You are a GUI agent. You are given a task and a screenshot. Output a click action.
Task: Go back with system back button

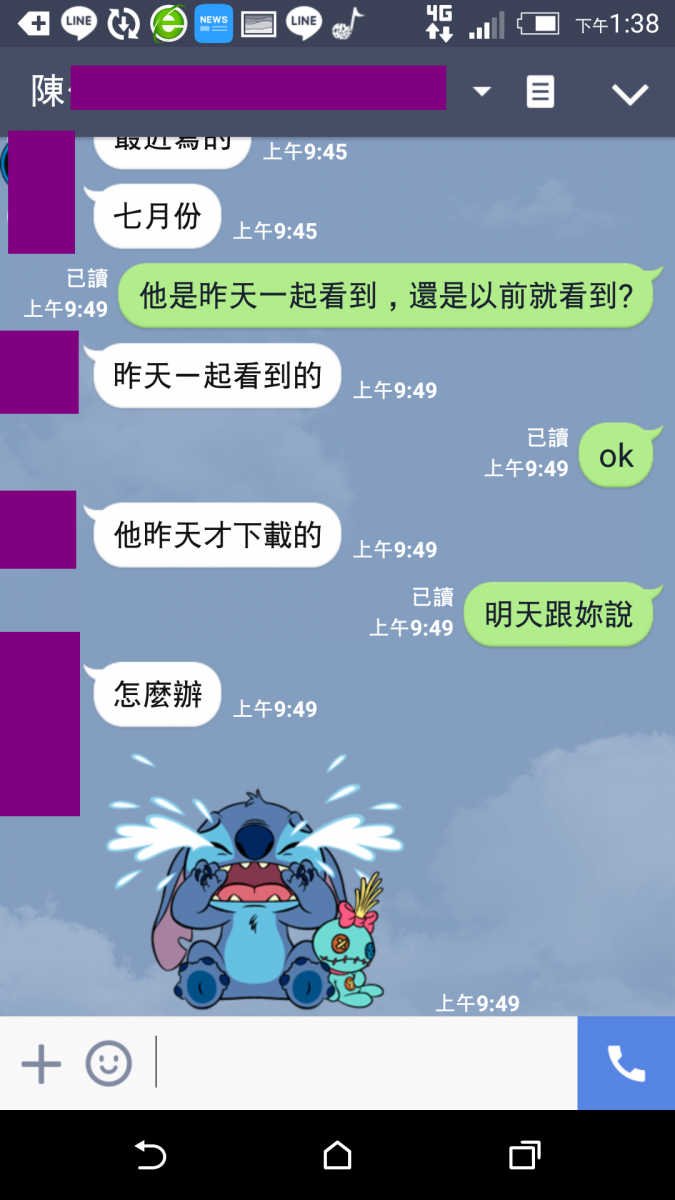tap(150, 1156)
